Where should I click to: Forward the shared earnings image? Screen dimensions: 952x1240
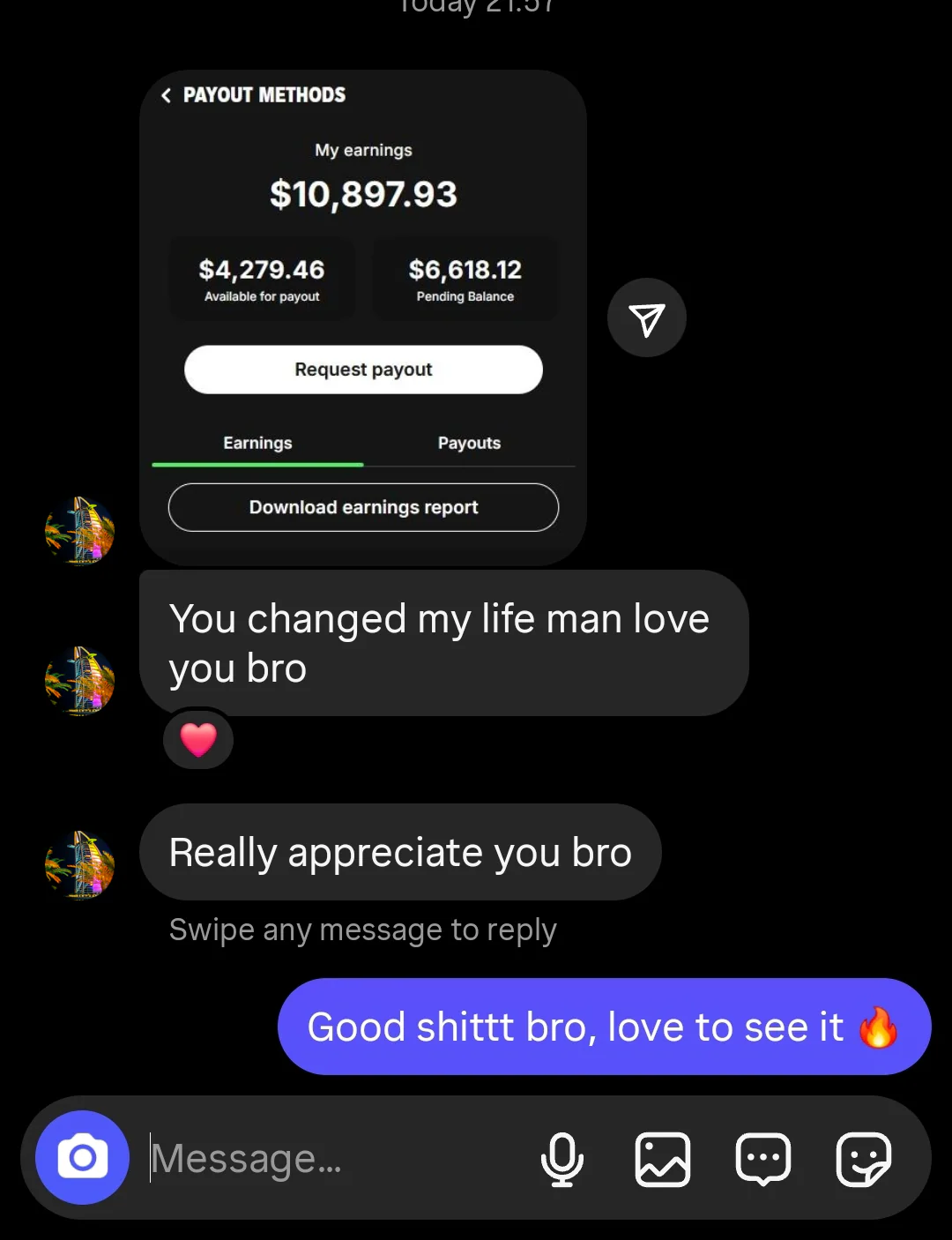coord(647,318)
